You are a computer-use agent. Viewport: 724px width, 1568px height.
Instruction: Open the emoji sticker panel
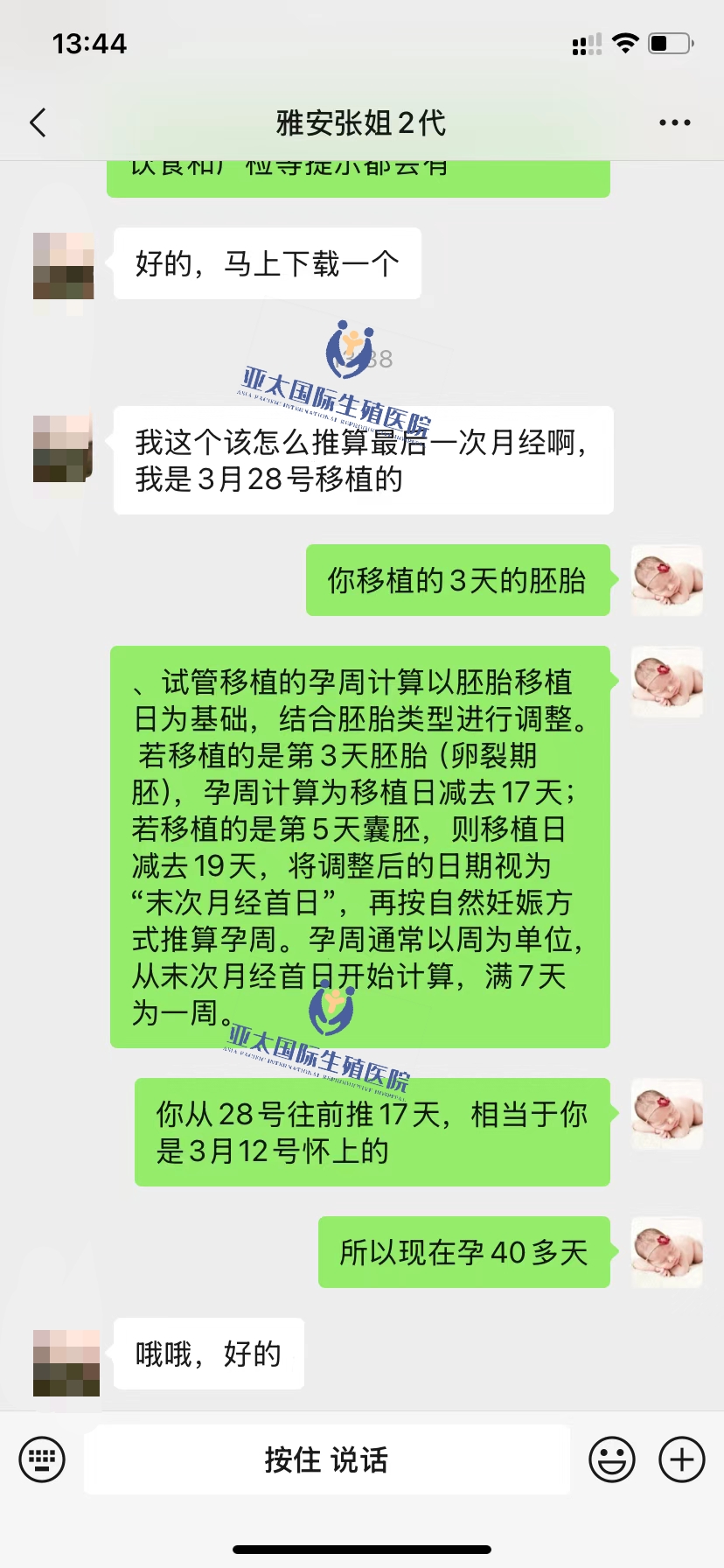(611, 1459)
